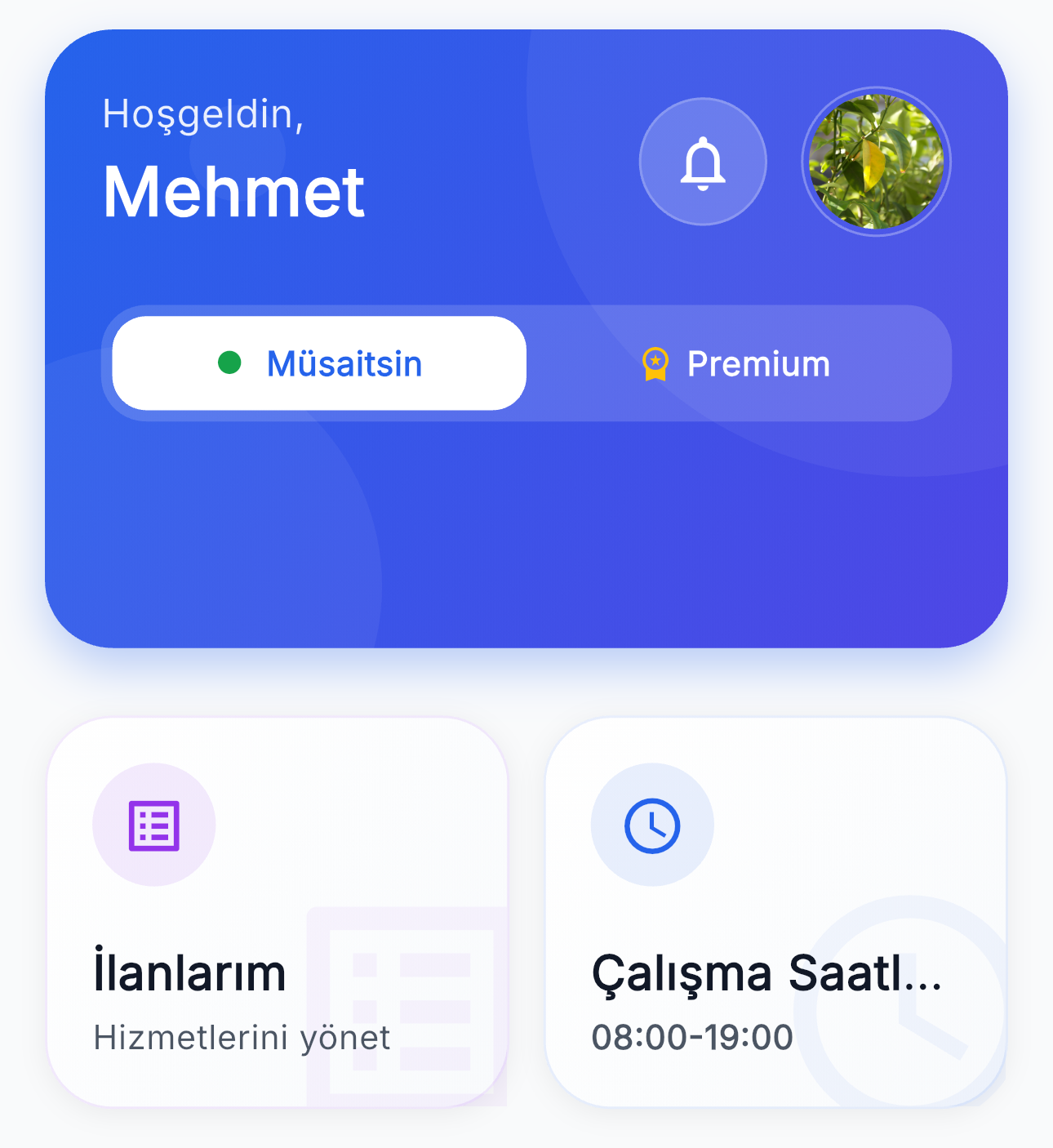1053x1148 pixels.
Task: Open Mehmet's profile picture
Action: click(876, 162)
